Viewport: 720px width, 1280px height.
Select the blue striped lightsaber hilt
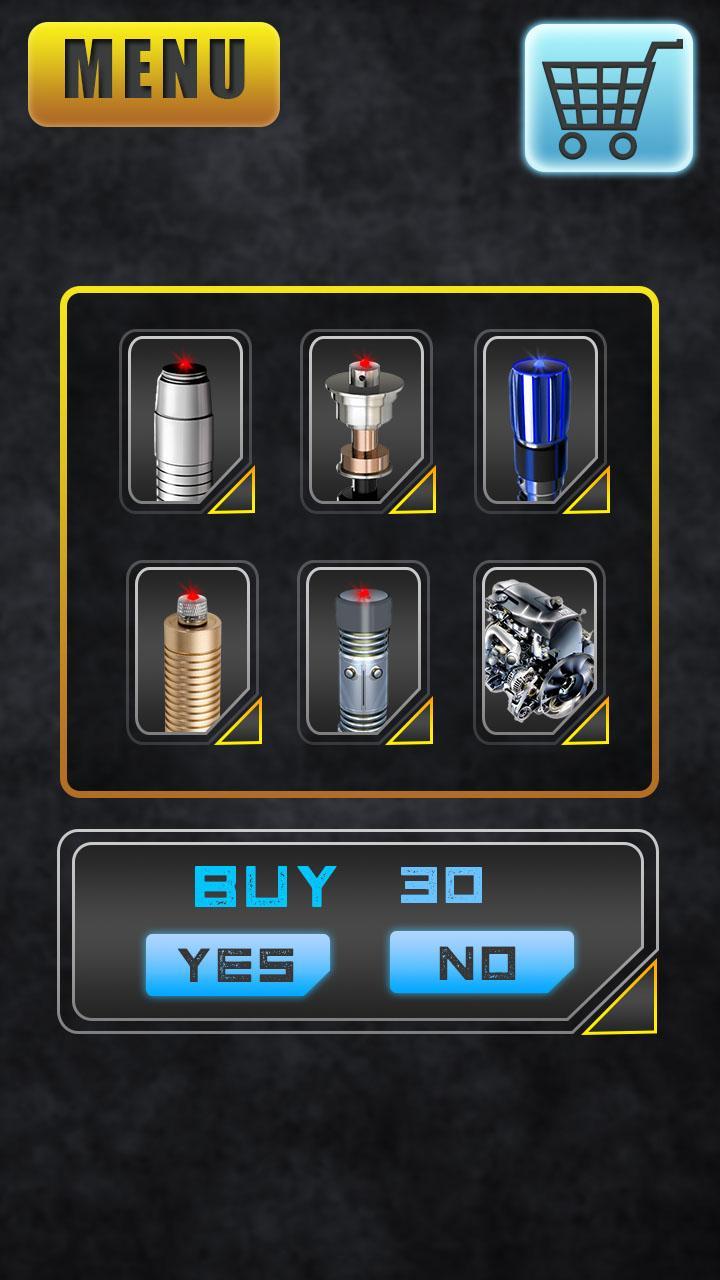click(x=540, y=421)
